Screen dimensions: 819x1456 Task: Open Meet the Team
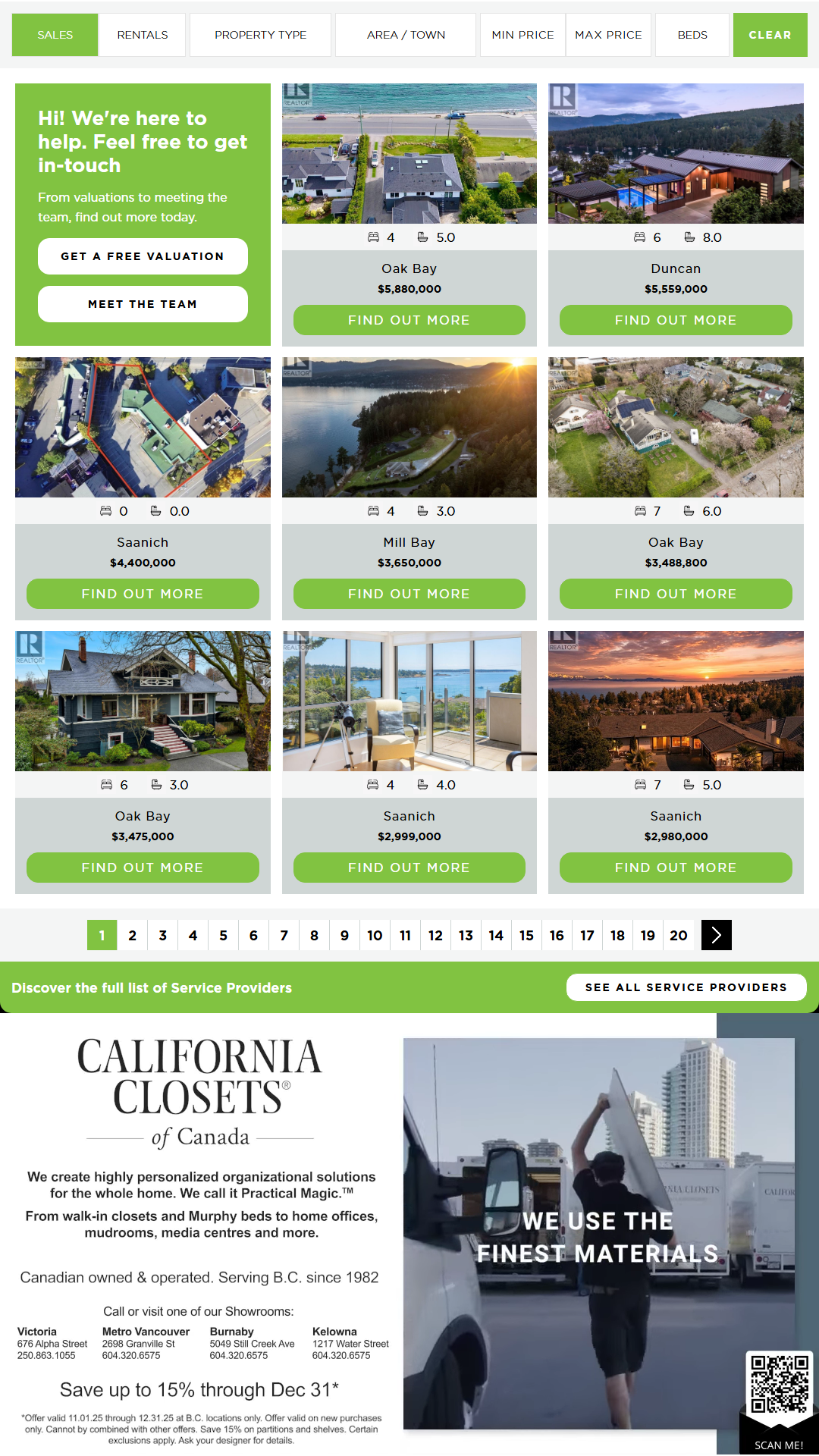click(x=143, y=304)
